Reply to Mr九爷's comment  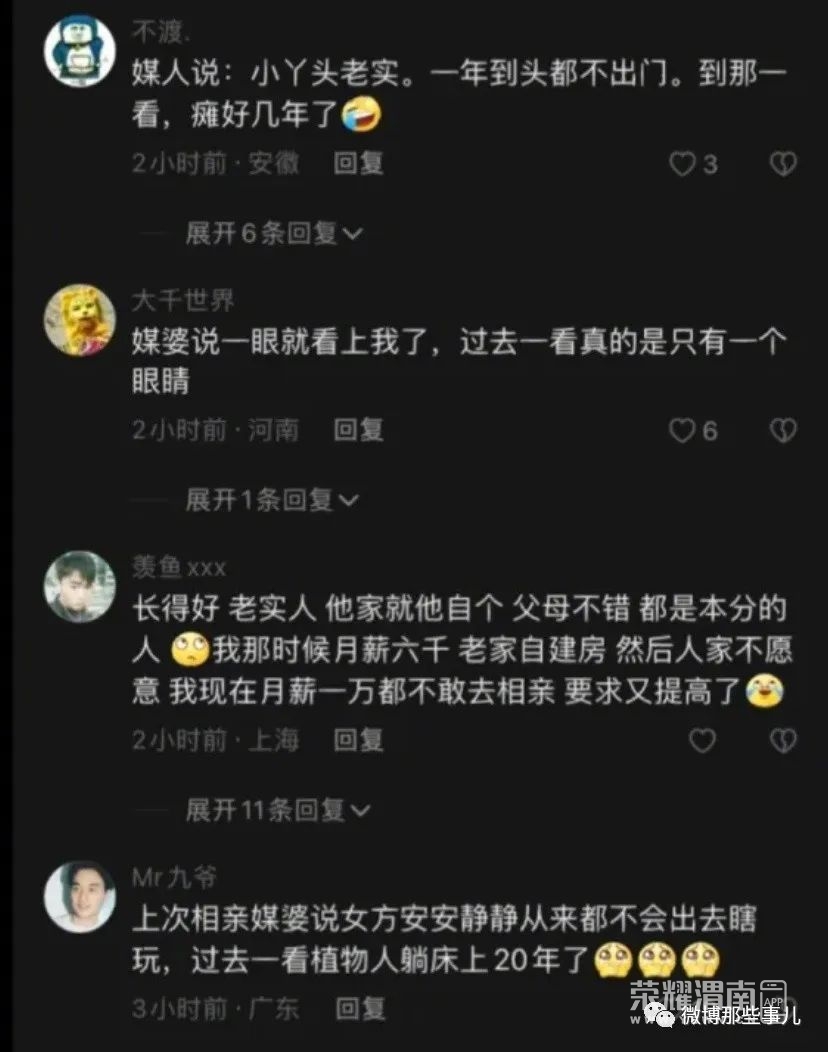tap(360, 1007)
